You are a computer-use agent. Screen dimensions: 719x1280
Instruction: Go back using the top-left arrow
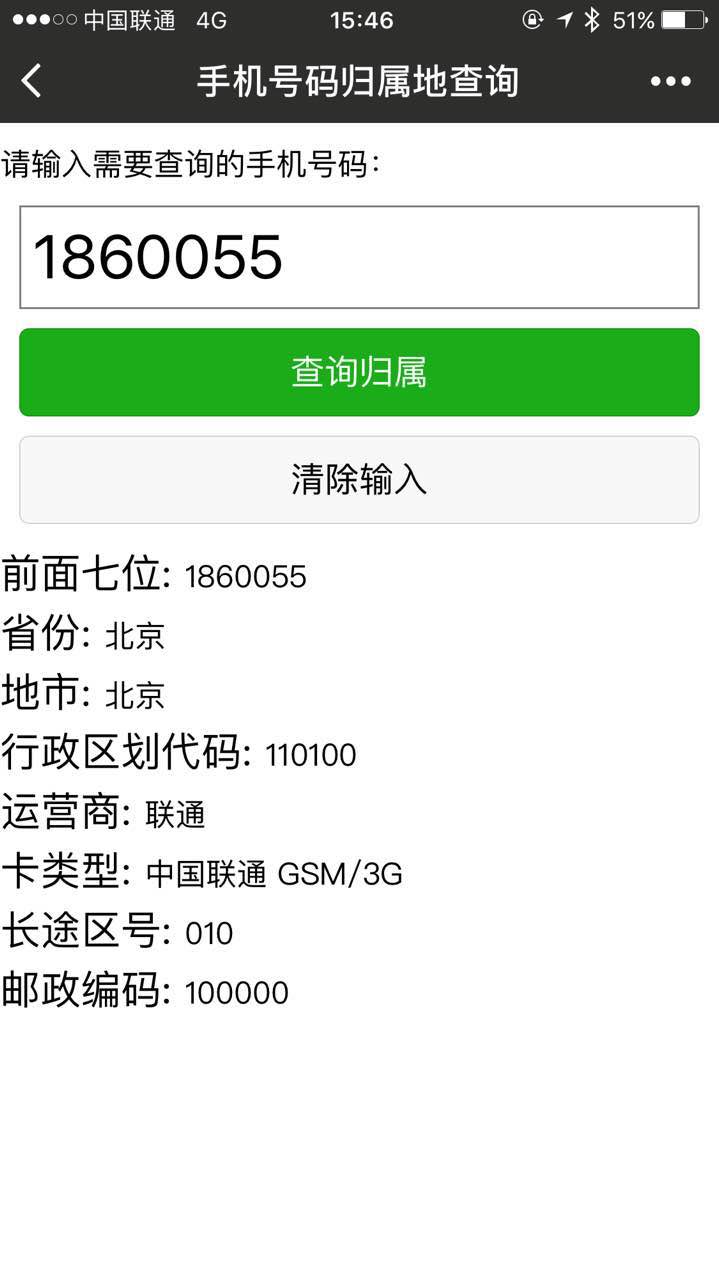click(32, 81)
